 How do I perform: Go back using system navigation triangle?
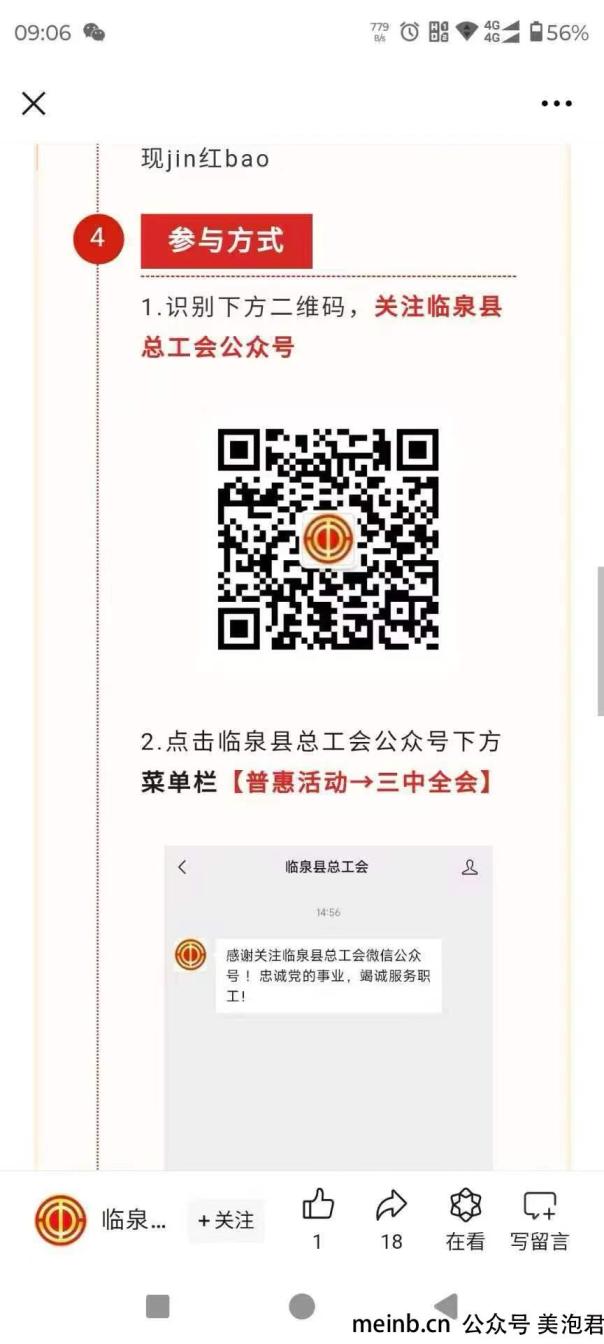(x=446, y=1306)
